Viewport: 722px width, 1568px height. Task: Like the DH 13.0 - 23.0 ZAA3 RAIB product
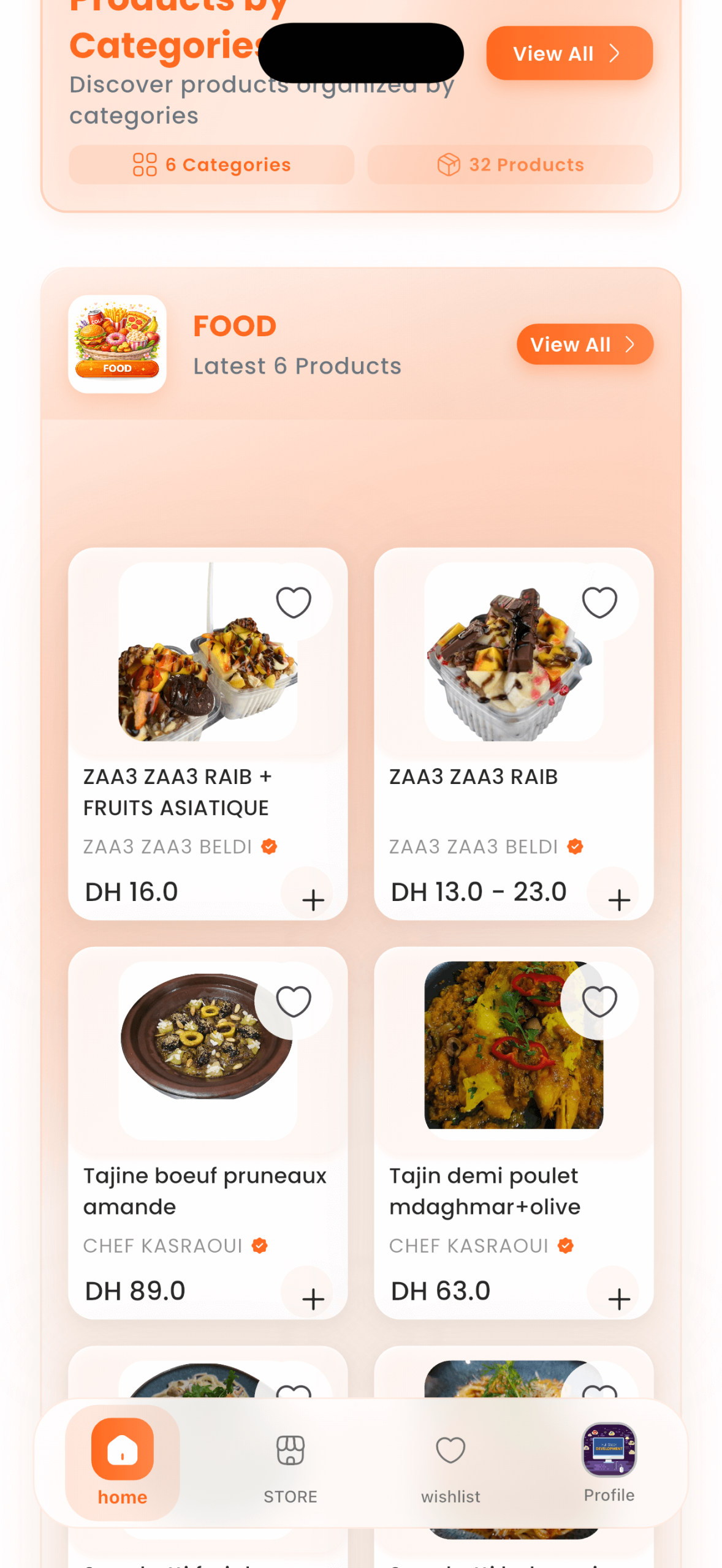click(x=599, y=603)
